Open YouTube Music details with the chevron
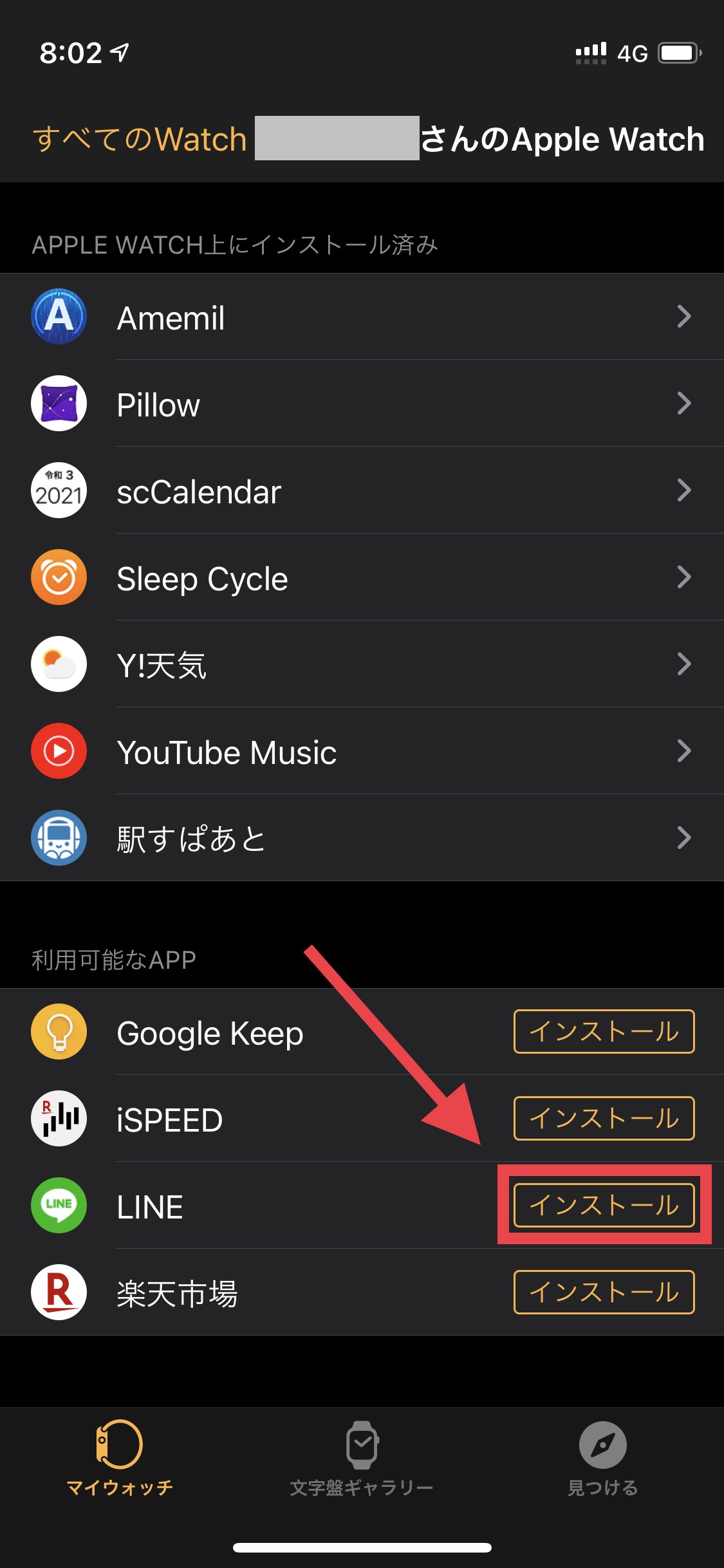 click(x=684, y=752)
